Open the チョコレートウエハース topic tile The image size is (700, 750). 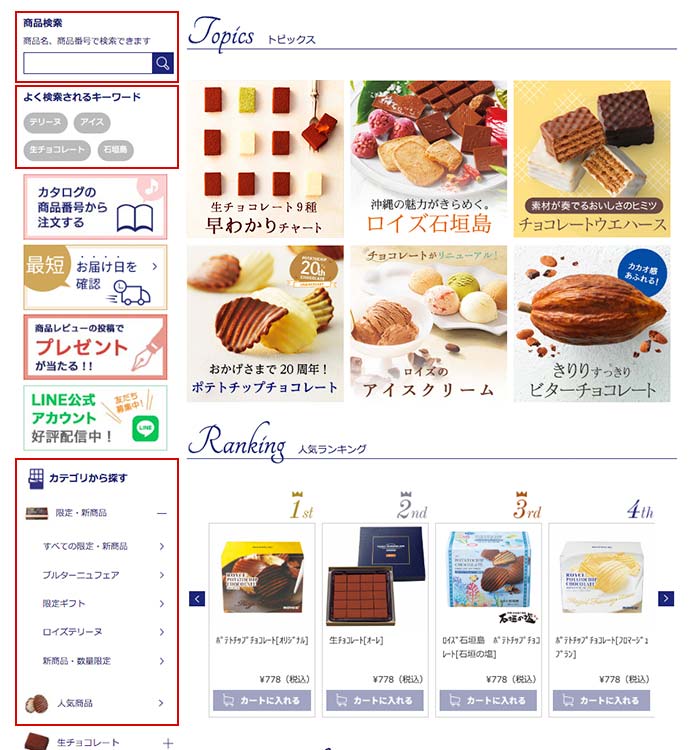(592, 158)
